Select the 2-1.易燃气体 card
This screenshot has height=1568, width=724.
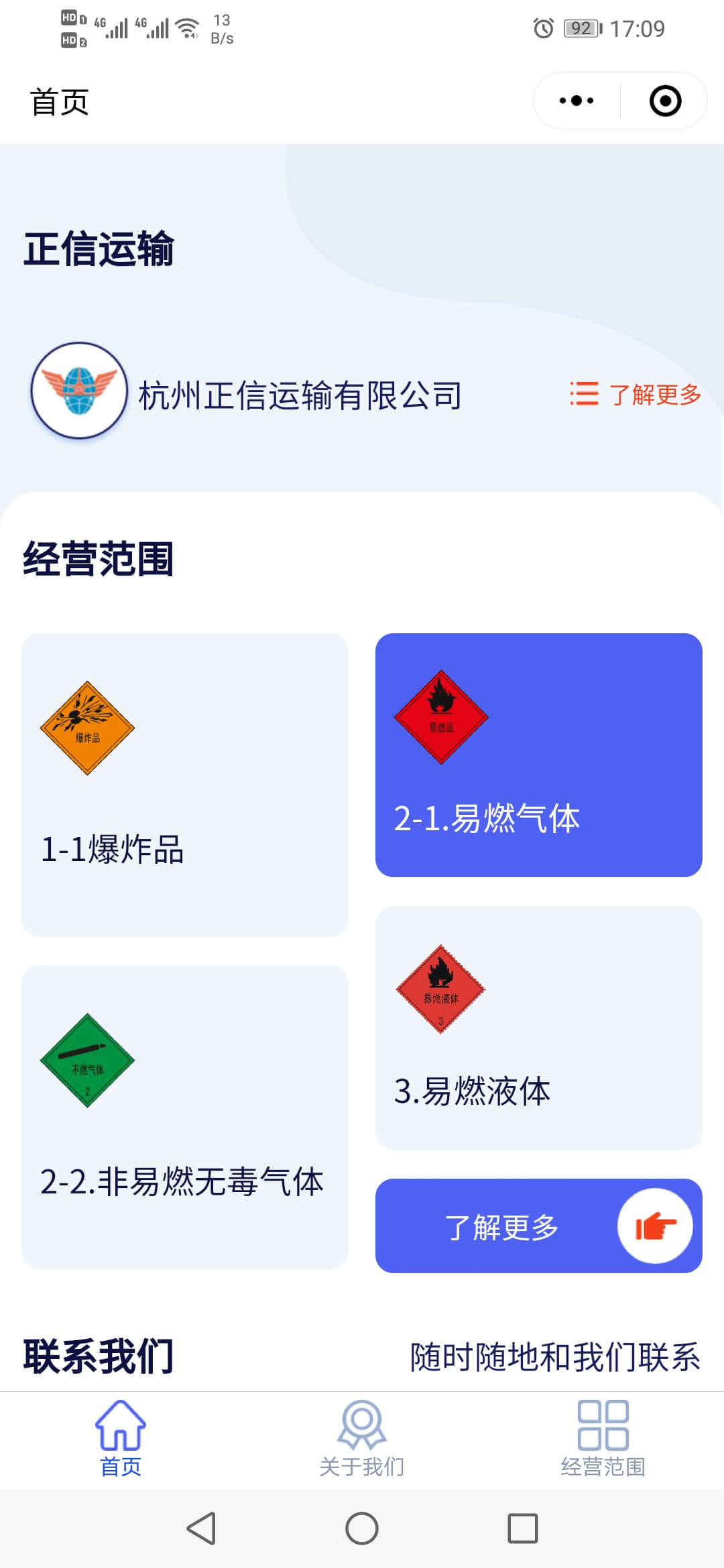point(538,754)
